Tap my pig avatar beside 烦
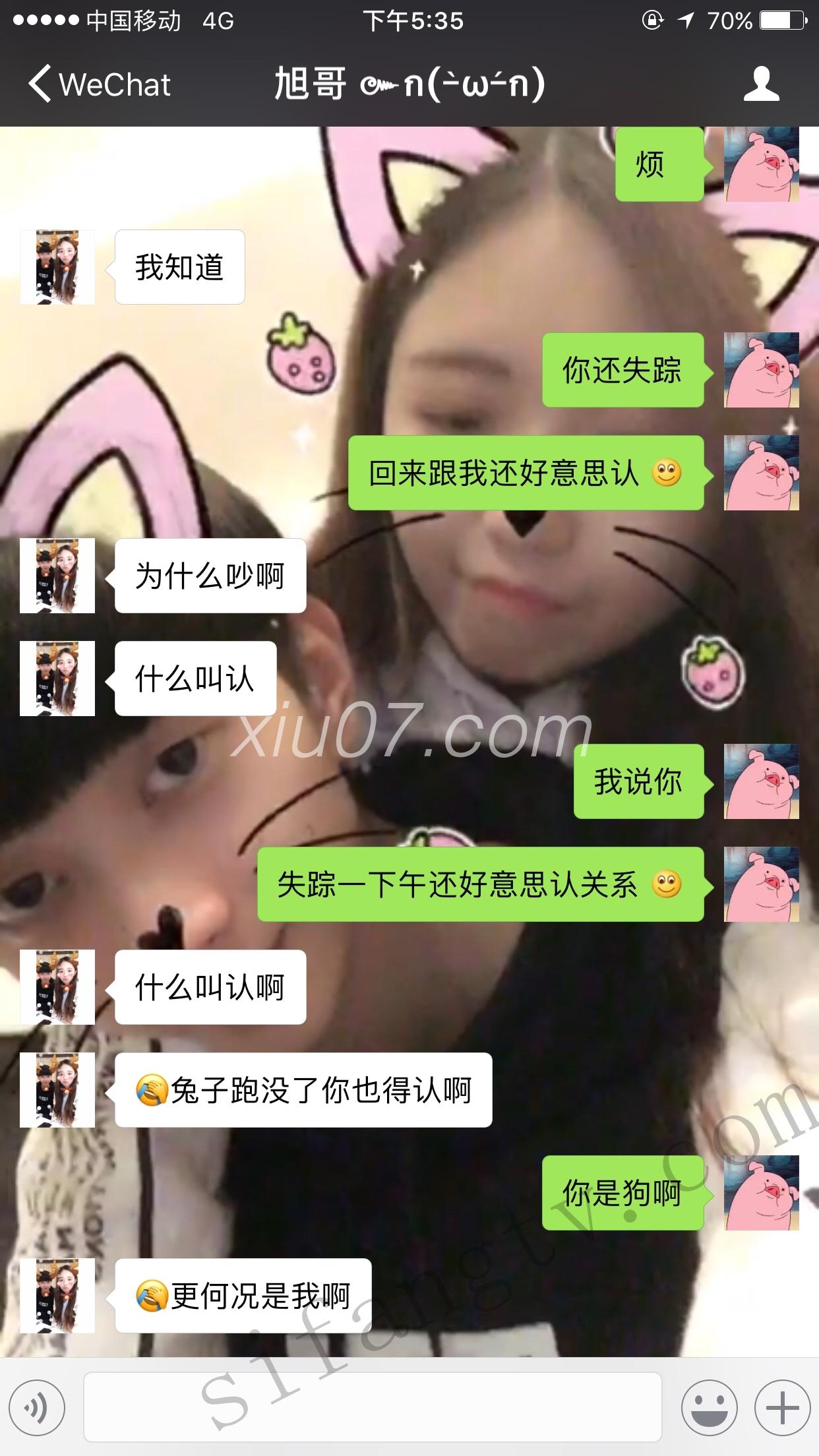This screenshot has height=1456, width=819. coord(761,165)
